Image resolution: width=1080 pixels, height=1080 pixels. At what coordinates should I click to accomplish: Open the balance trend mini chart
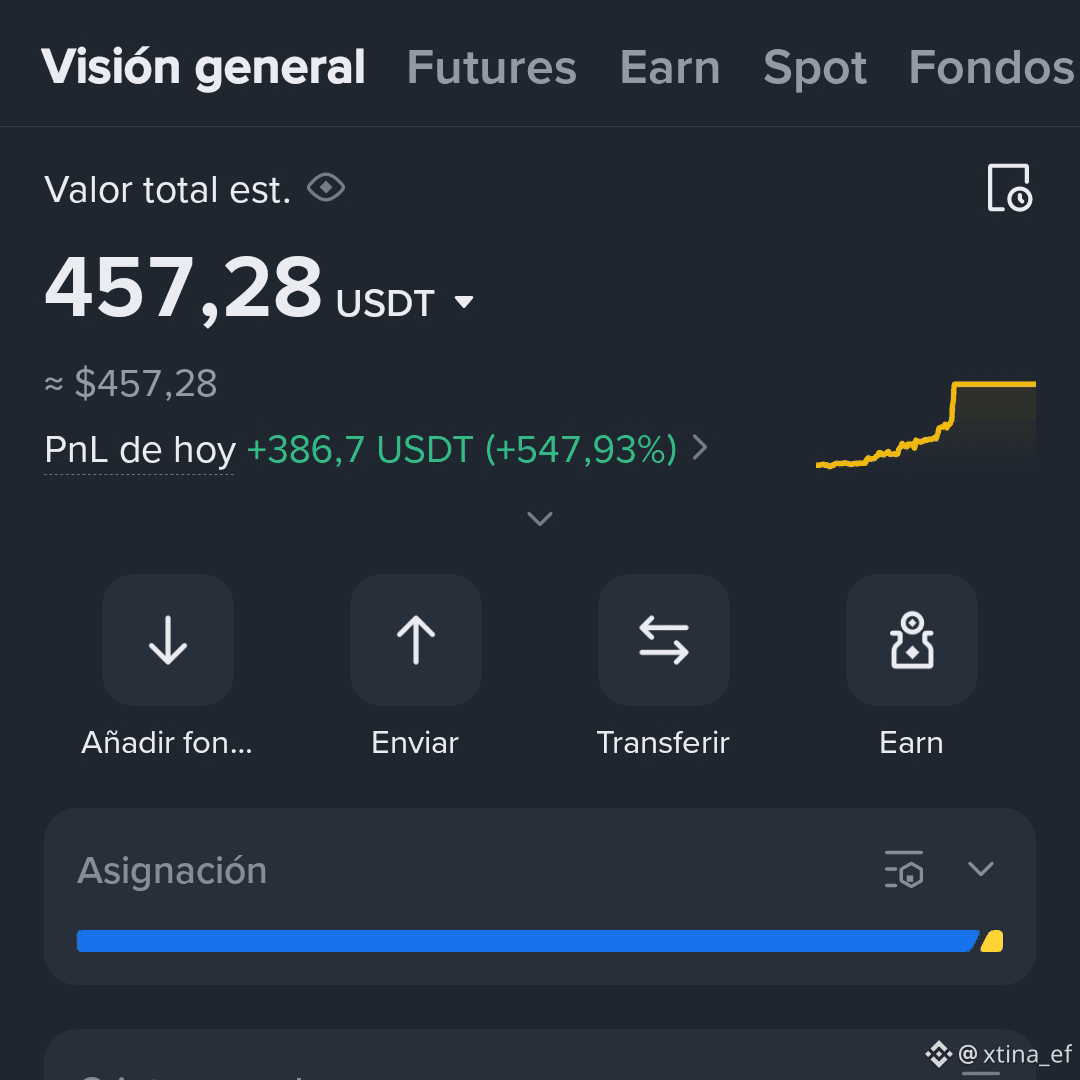(926, 425)
